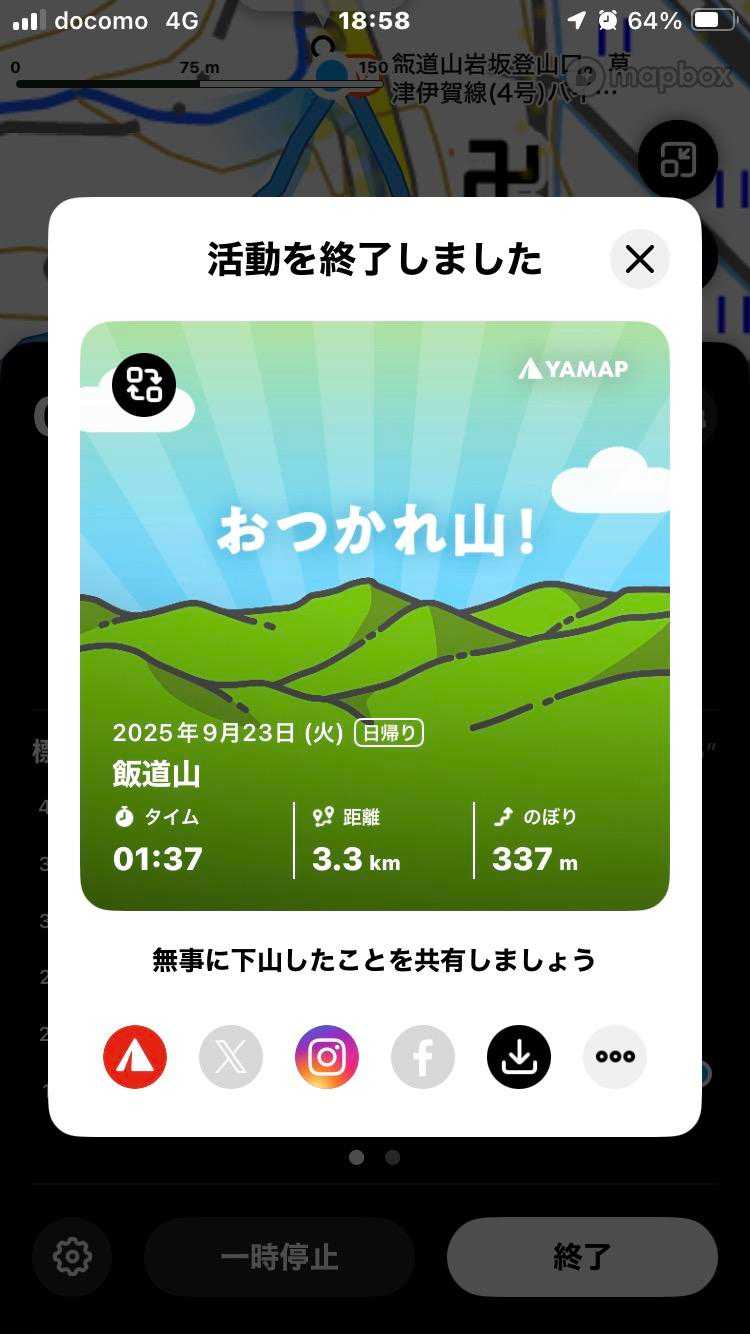Open more sharing options
This screenshot has height=1334, width=750.
615,1057
